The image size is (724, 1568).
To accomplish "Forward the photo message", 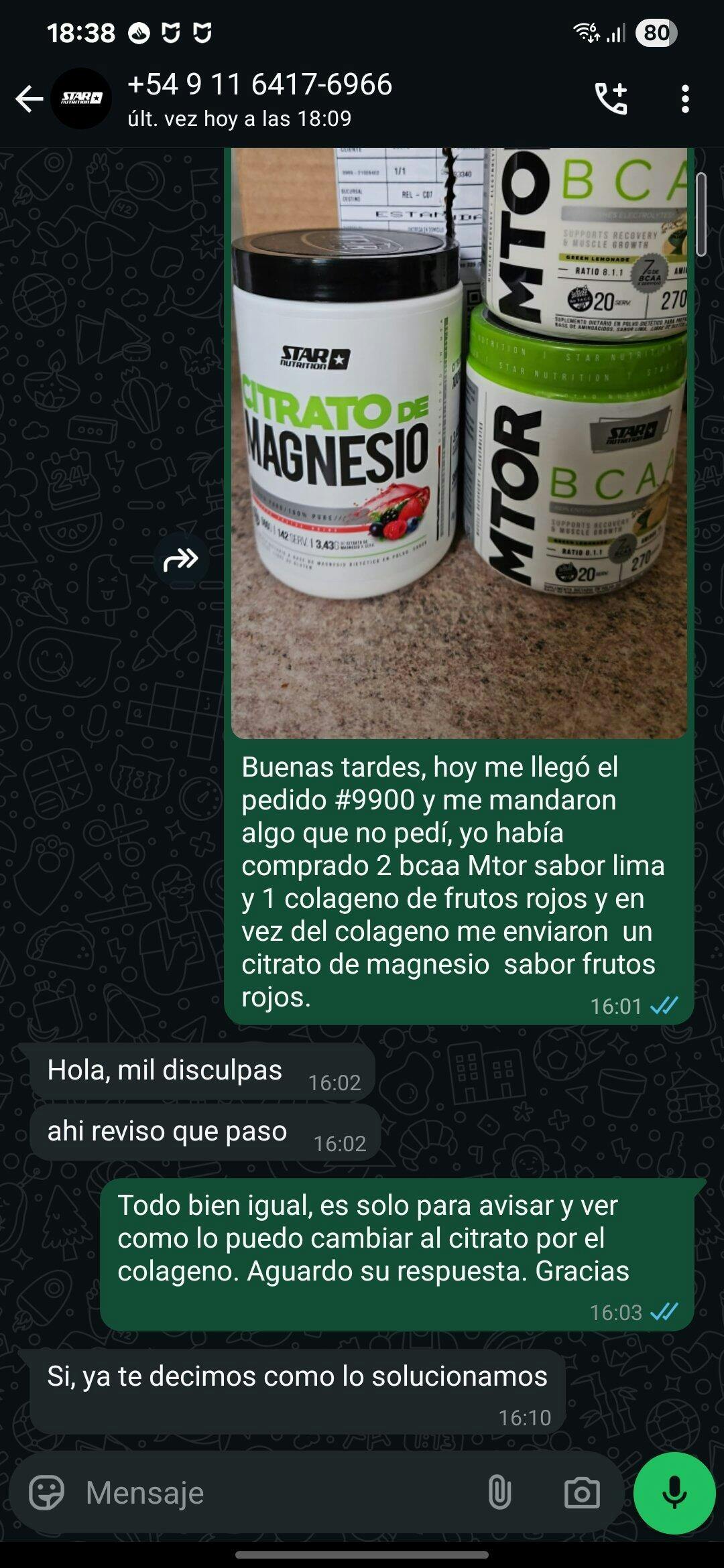I will pyautogui.click(x=181, y=559).
